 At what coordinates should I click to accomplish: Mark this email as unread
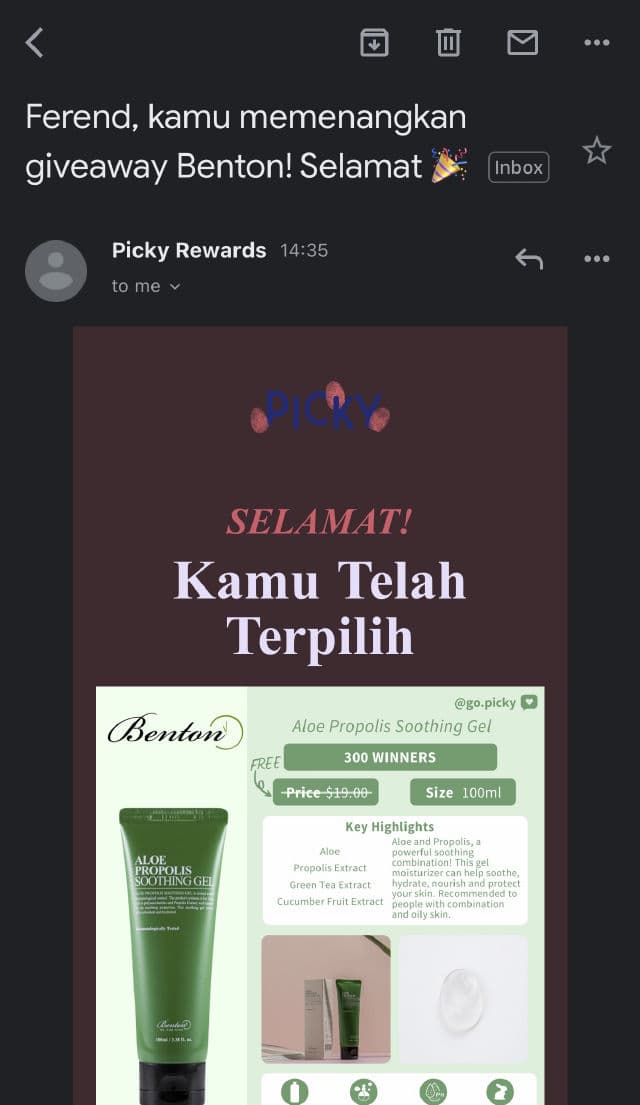522,43
